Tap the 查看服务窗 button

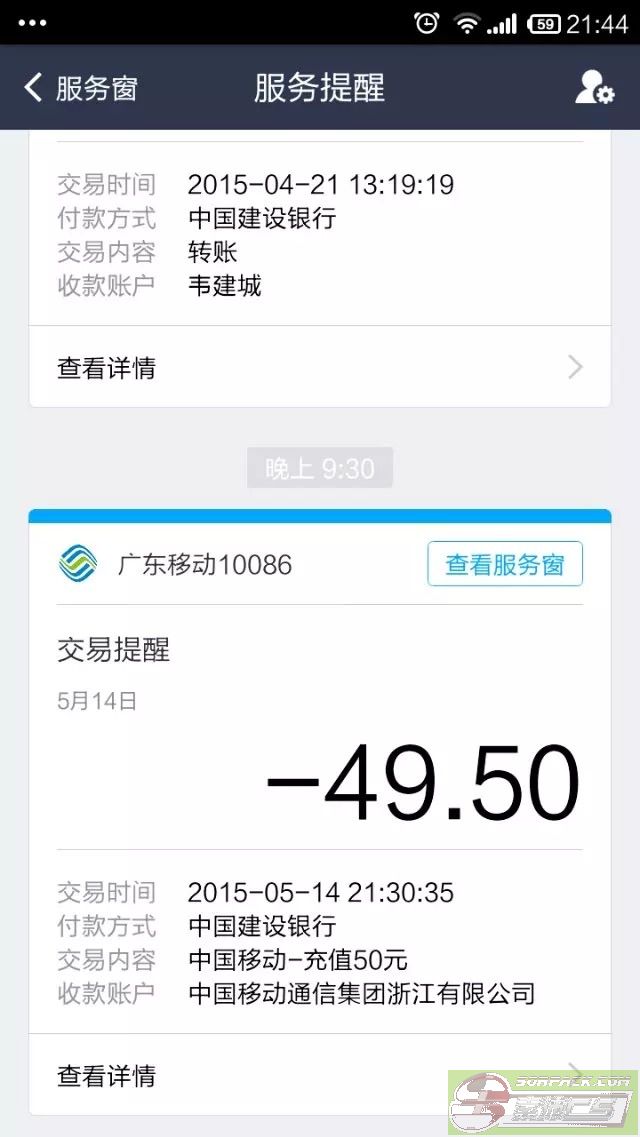click(x=504, y=563)
